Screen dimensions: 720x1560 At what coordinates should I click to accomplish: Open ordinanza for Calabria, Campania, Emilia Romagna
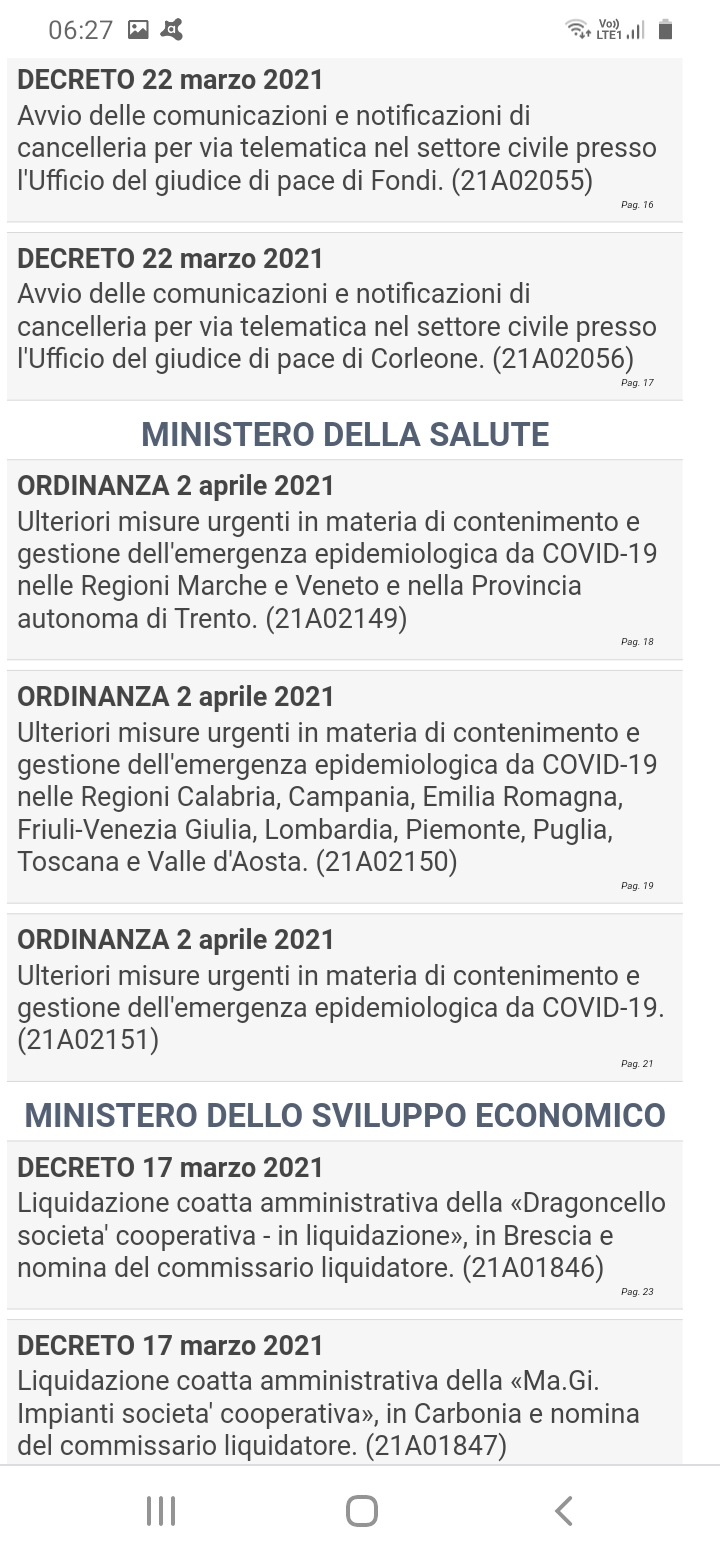pos(344,786)
